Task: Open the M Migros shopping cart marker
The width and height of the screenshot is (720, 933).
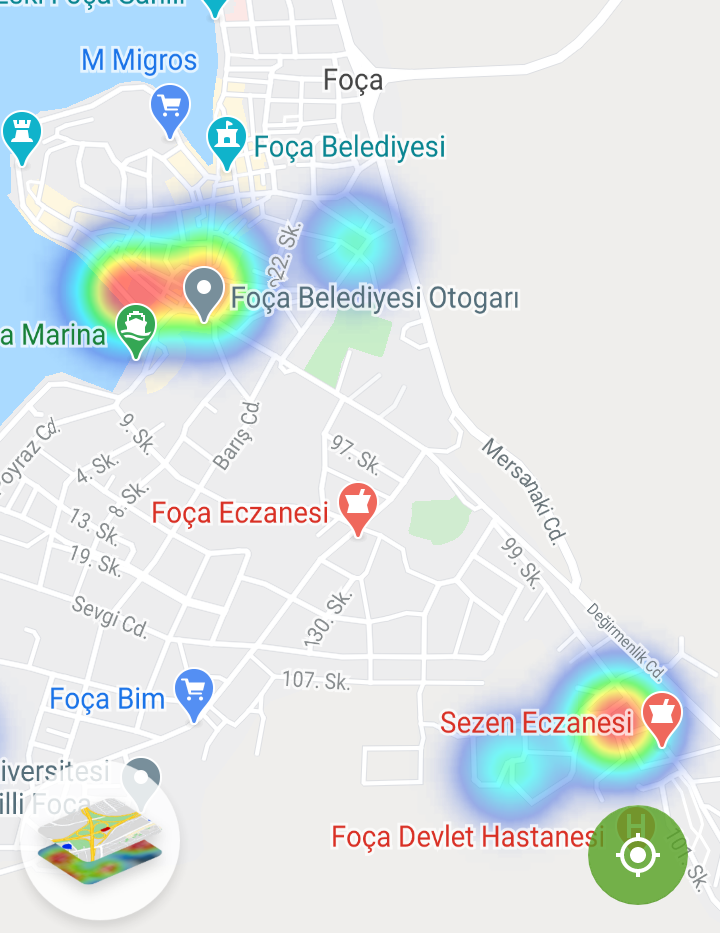Action: (x=170, y=108)
